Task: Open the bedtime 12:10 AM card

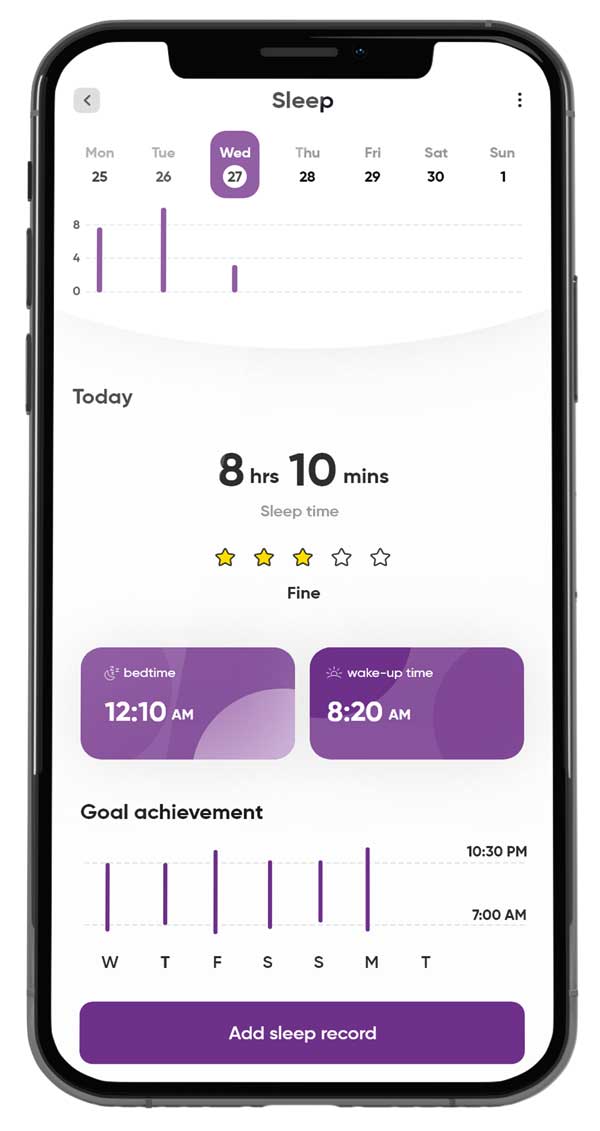Action: click(x=188, y=703)
